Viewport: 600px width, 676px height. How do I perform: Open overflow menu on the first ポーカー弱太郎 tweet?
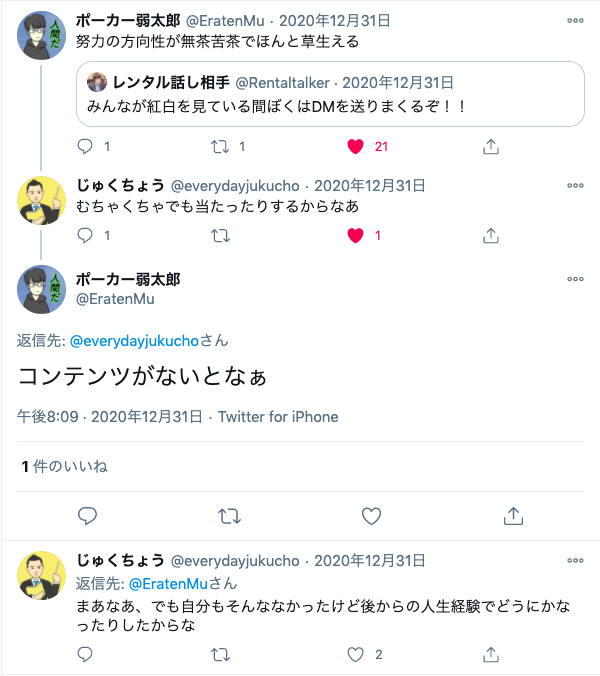click(575, 20)
